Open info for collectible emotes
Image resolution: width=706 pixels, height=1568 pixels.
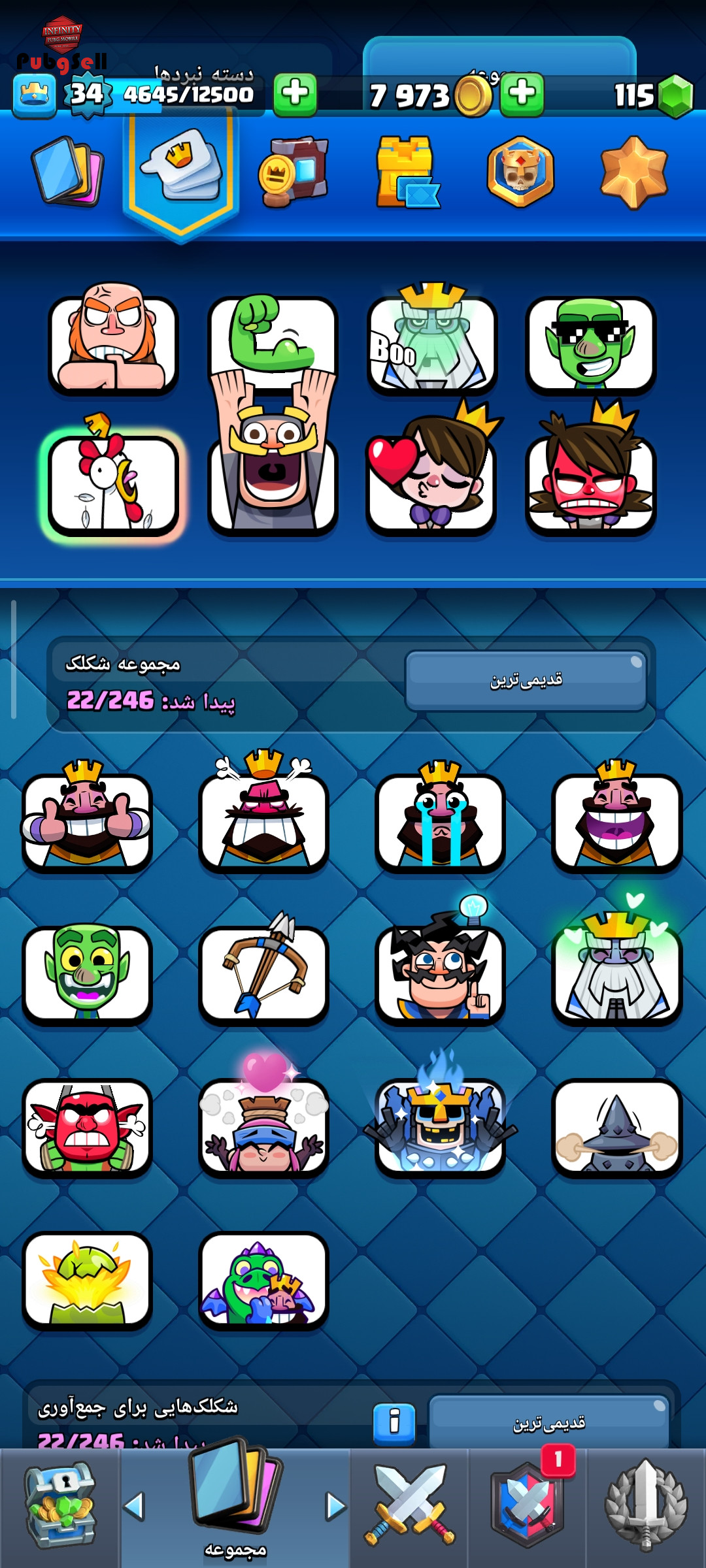(x=394, y=1422)
